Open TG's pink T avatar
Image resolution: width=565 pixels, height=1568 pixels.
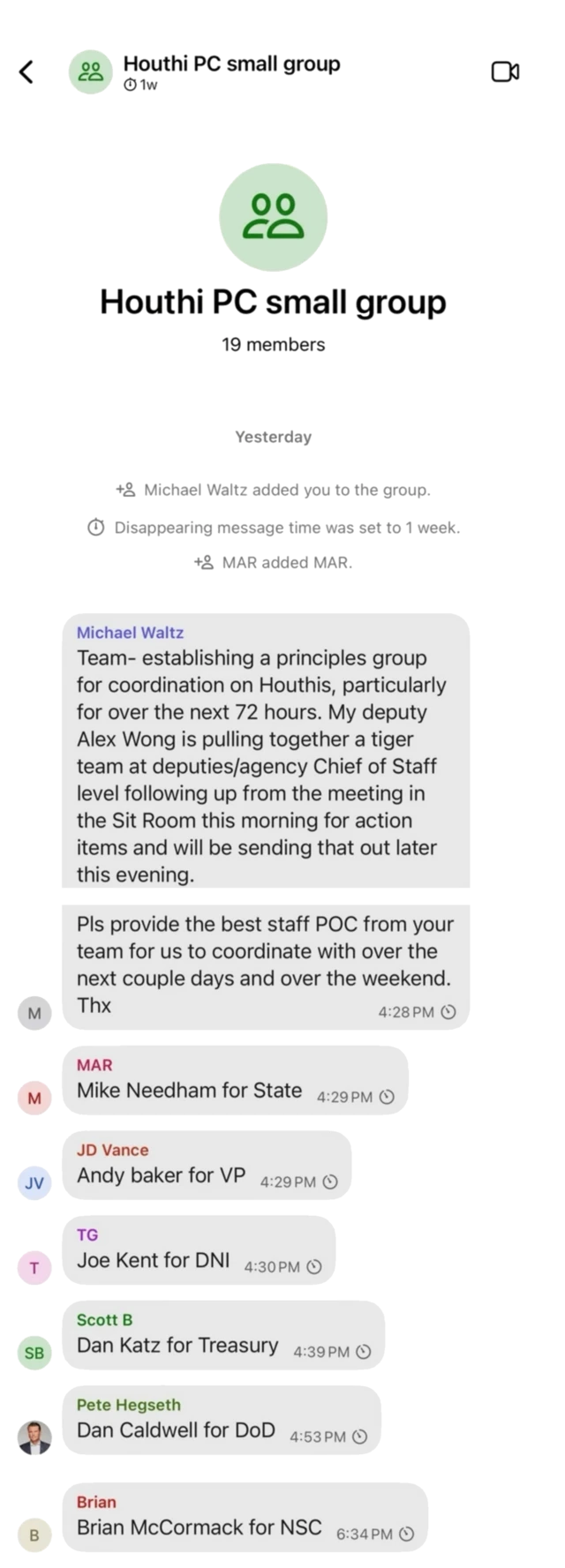pos(34,1268)
